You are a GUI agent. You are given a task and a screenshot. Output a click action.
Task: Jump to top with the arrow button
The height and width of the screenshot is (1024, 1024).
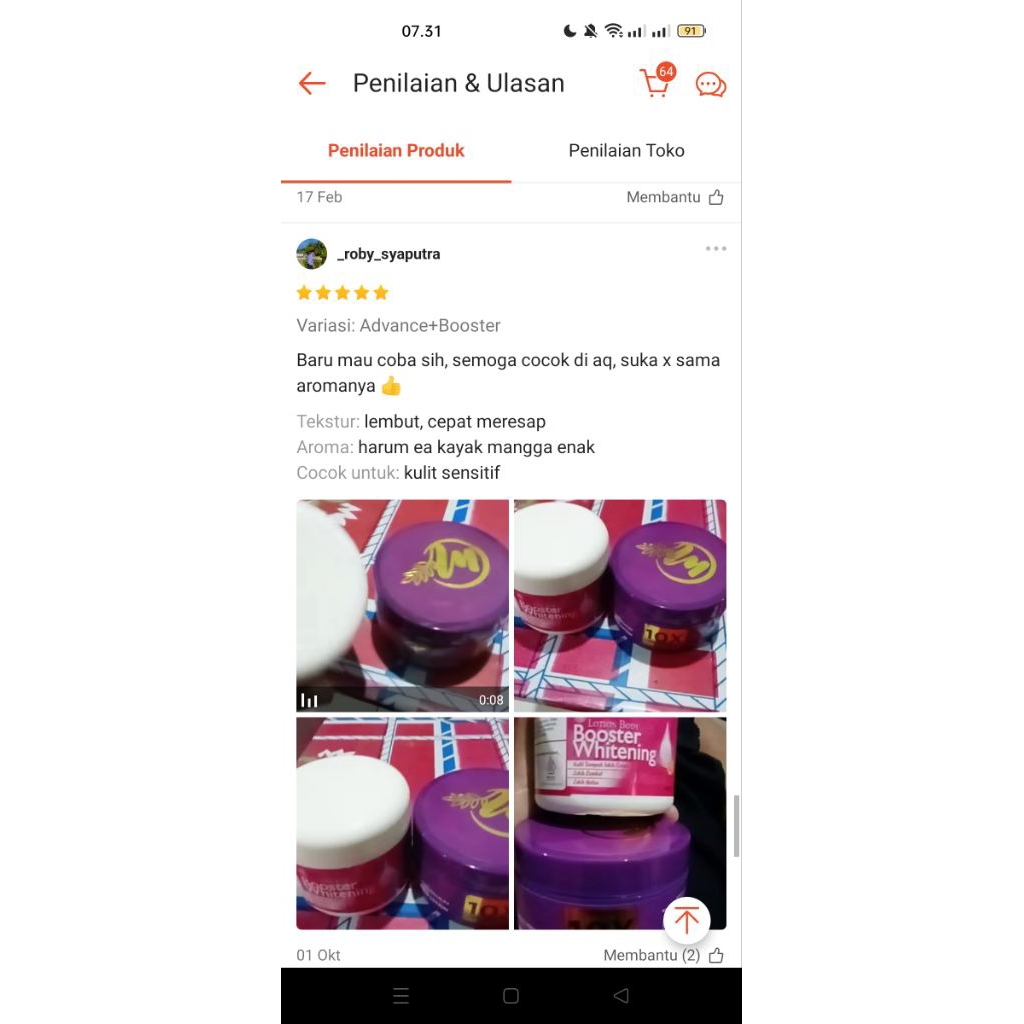[686, 920]
